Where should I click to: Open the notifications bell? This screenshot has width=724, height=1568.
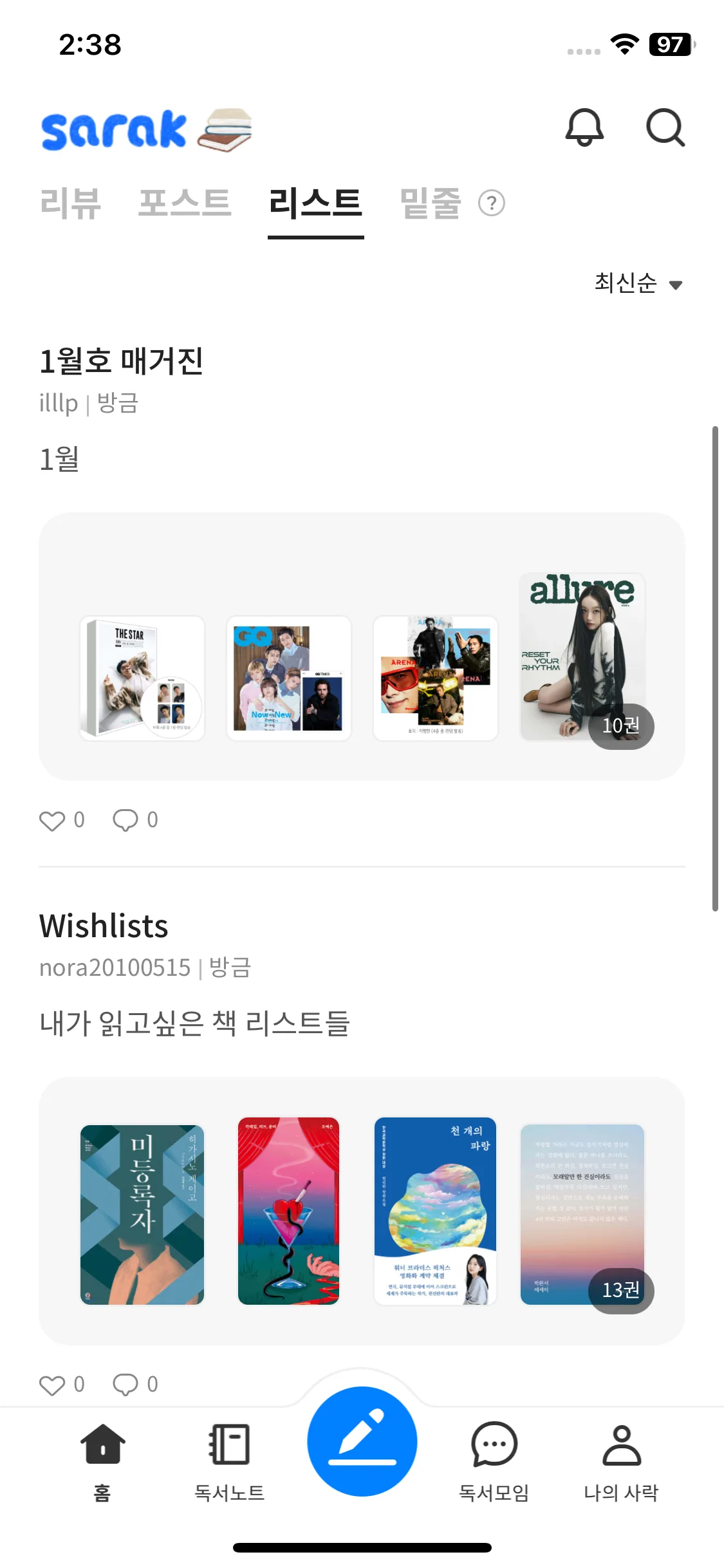584,127
